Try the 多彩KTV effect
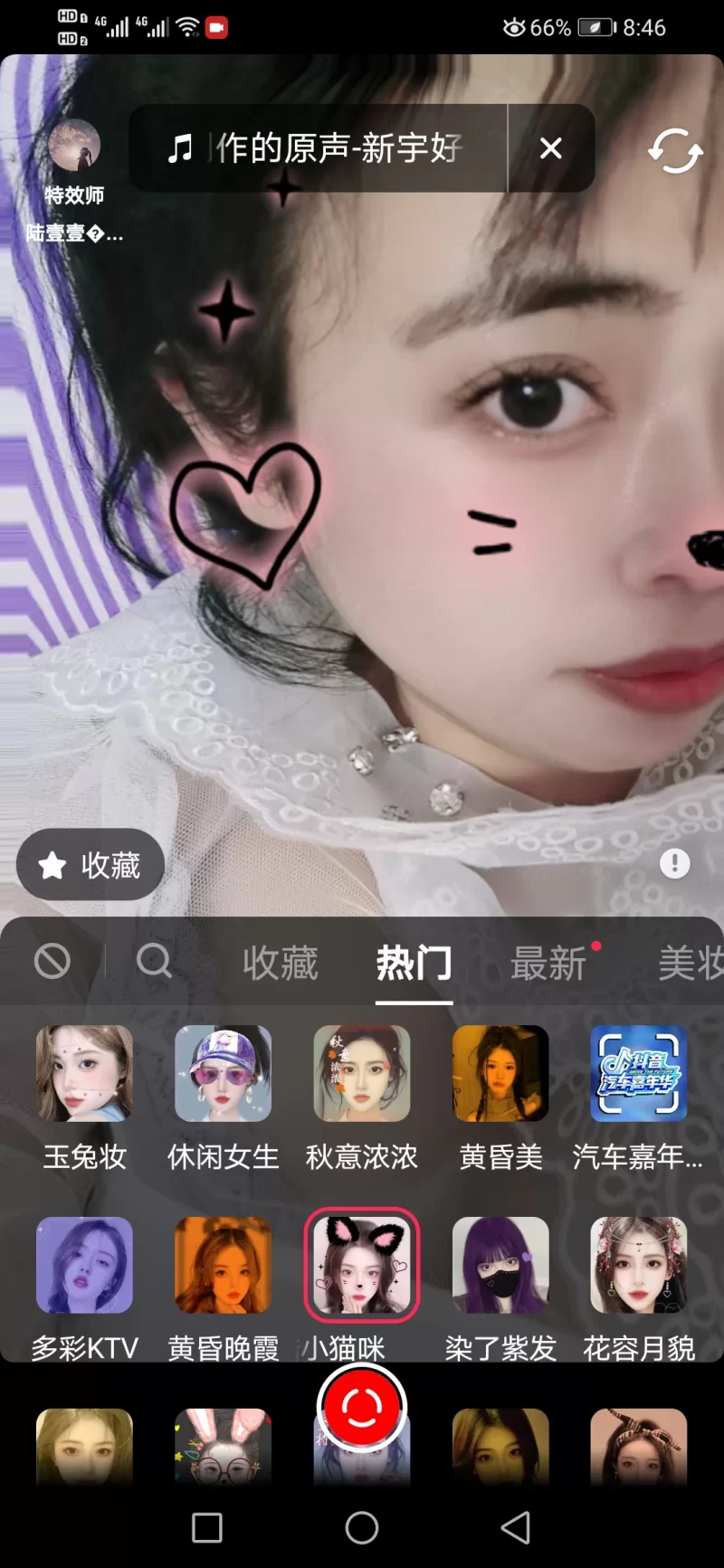 [x=84, y=1266]
